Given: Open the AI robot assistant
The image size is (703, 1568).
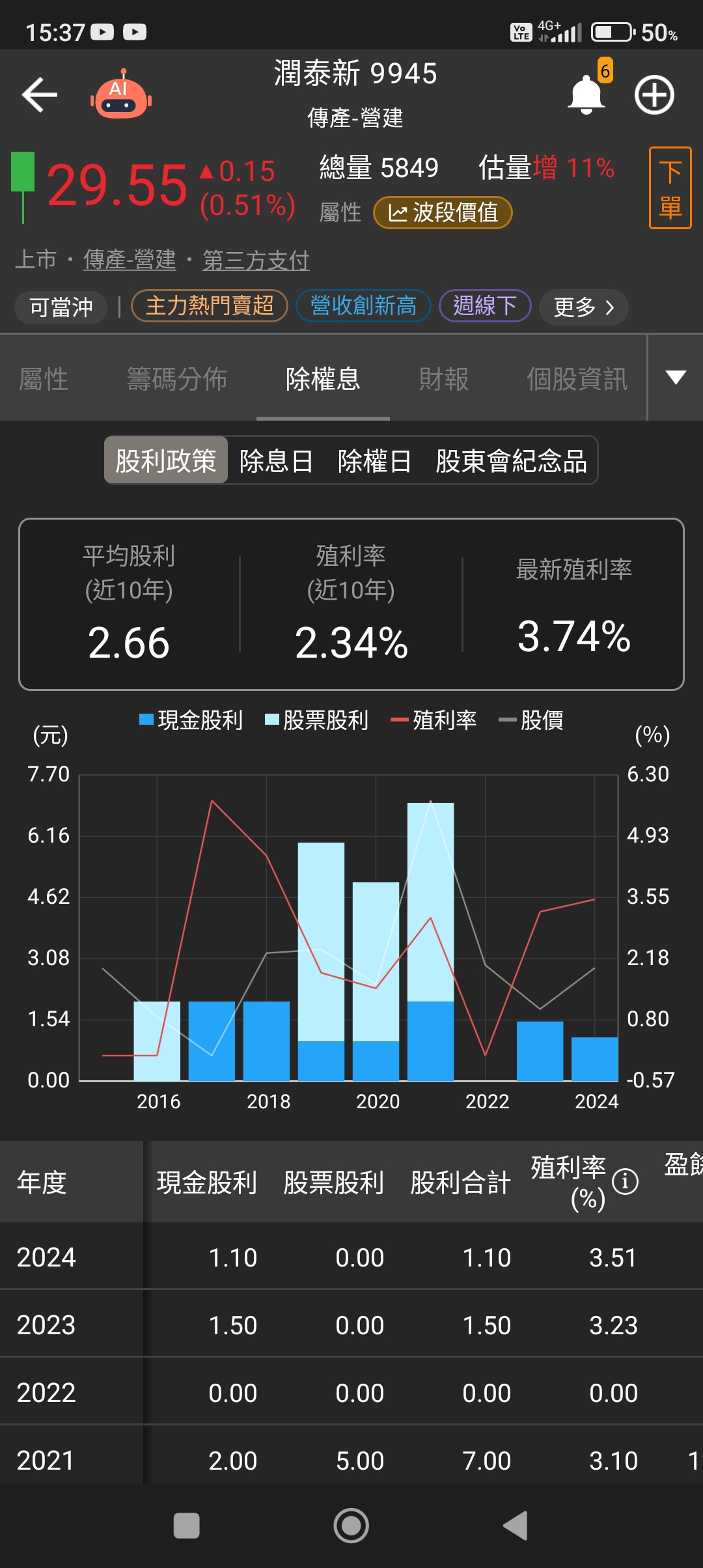Looking at the screenshot, I should pyautogui.click(x=121, y=95).
